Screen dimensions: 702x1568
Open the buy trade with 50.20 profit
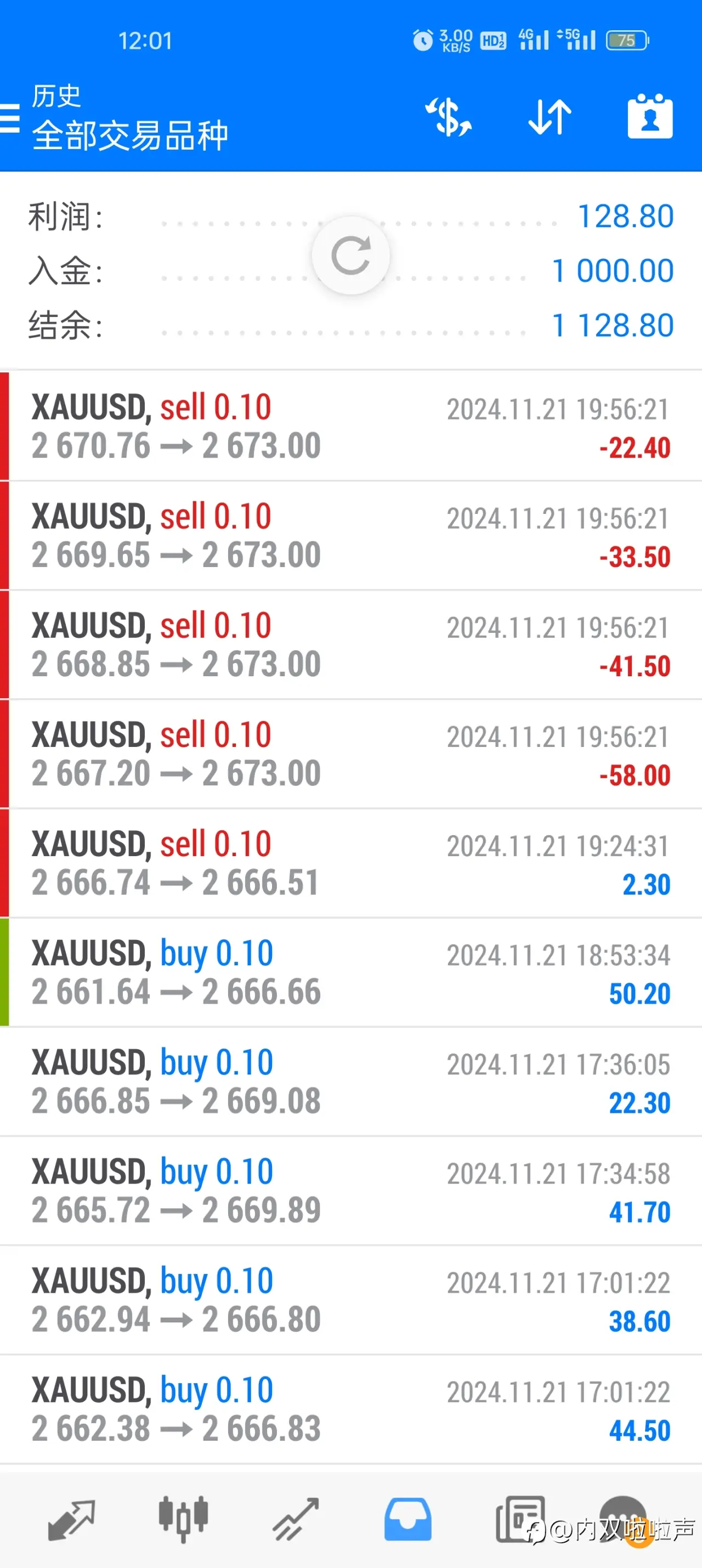click(x=350, y=973)
